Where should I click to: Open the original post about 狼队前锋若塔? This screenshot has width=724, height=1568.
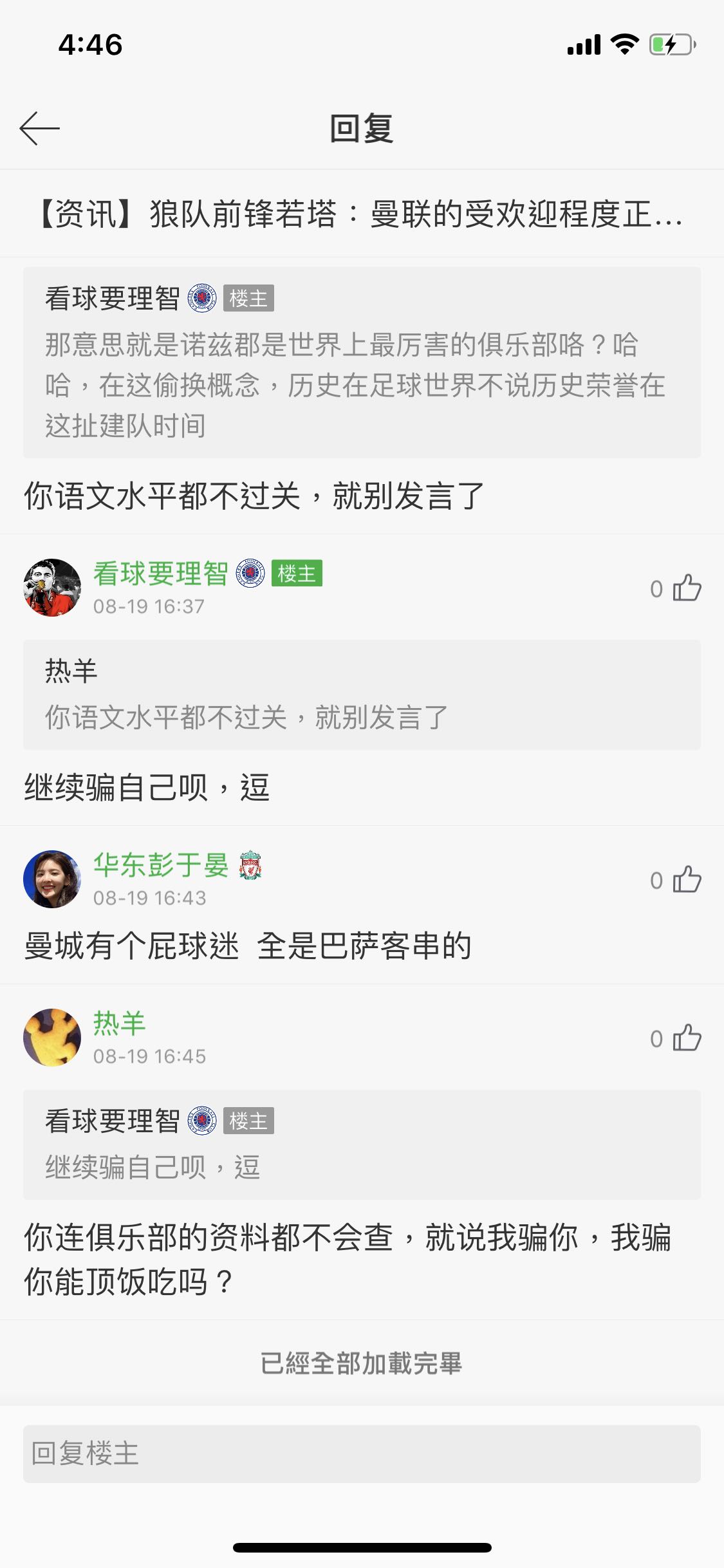(360, 214)
